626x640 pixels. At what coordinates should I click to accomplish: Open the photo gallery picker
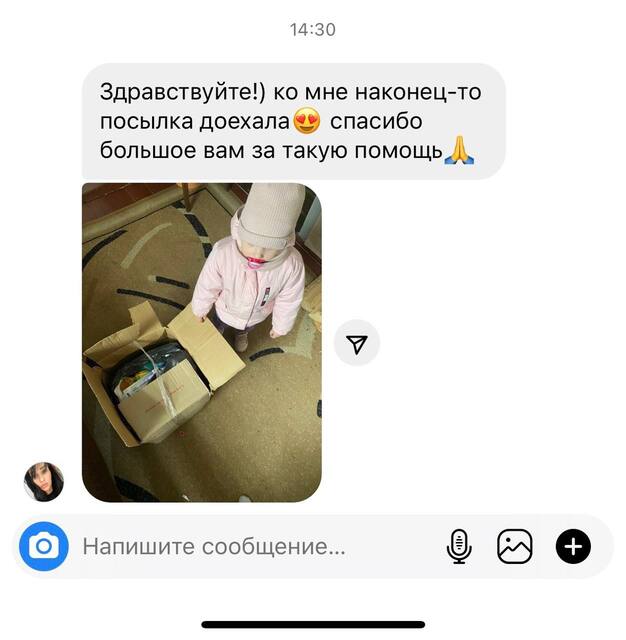pos(515,546)
